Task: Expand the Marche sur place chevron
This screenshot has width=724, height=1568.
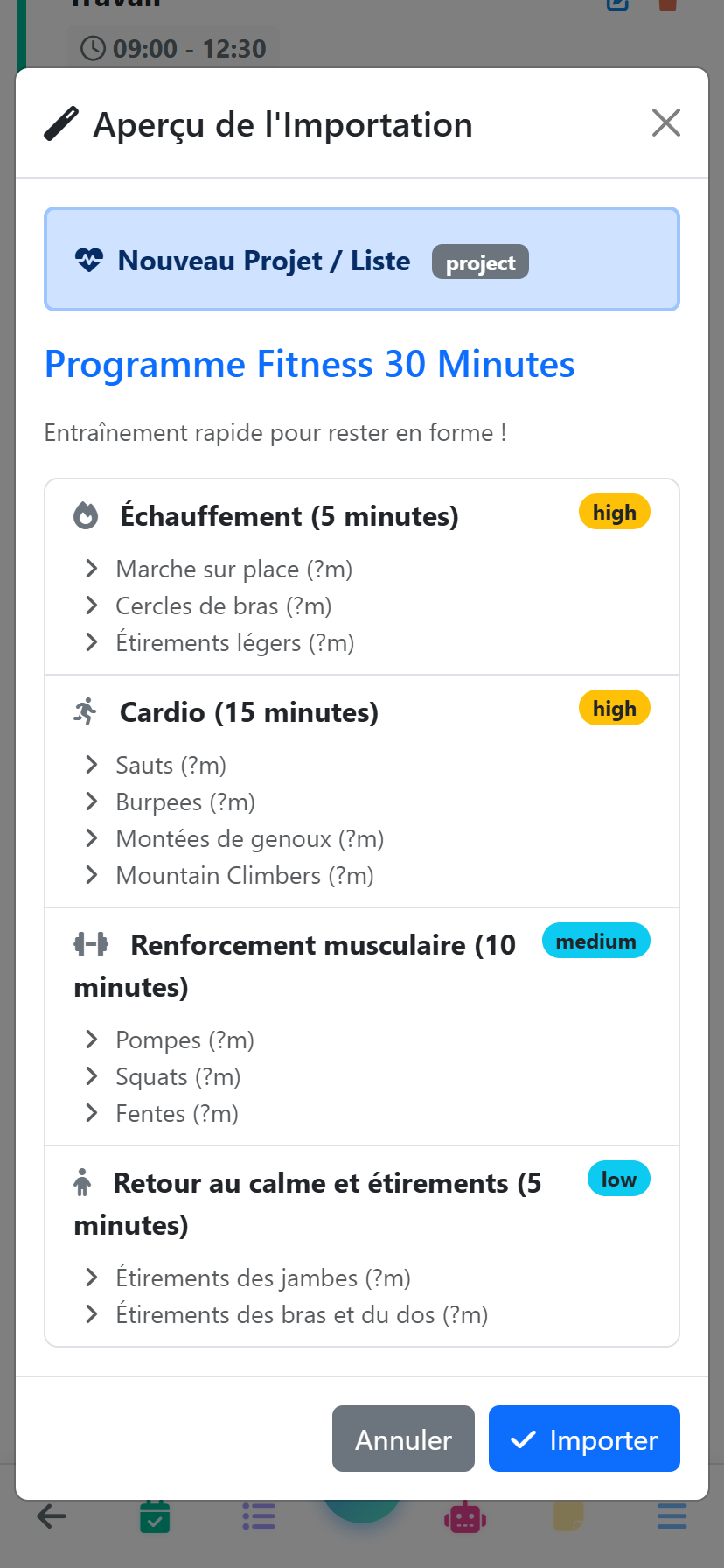Action: point(91,569)
